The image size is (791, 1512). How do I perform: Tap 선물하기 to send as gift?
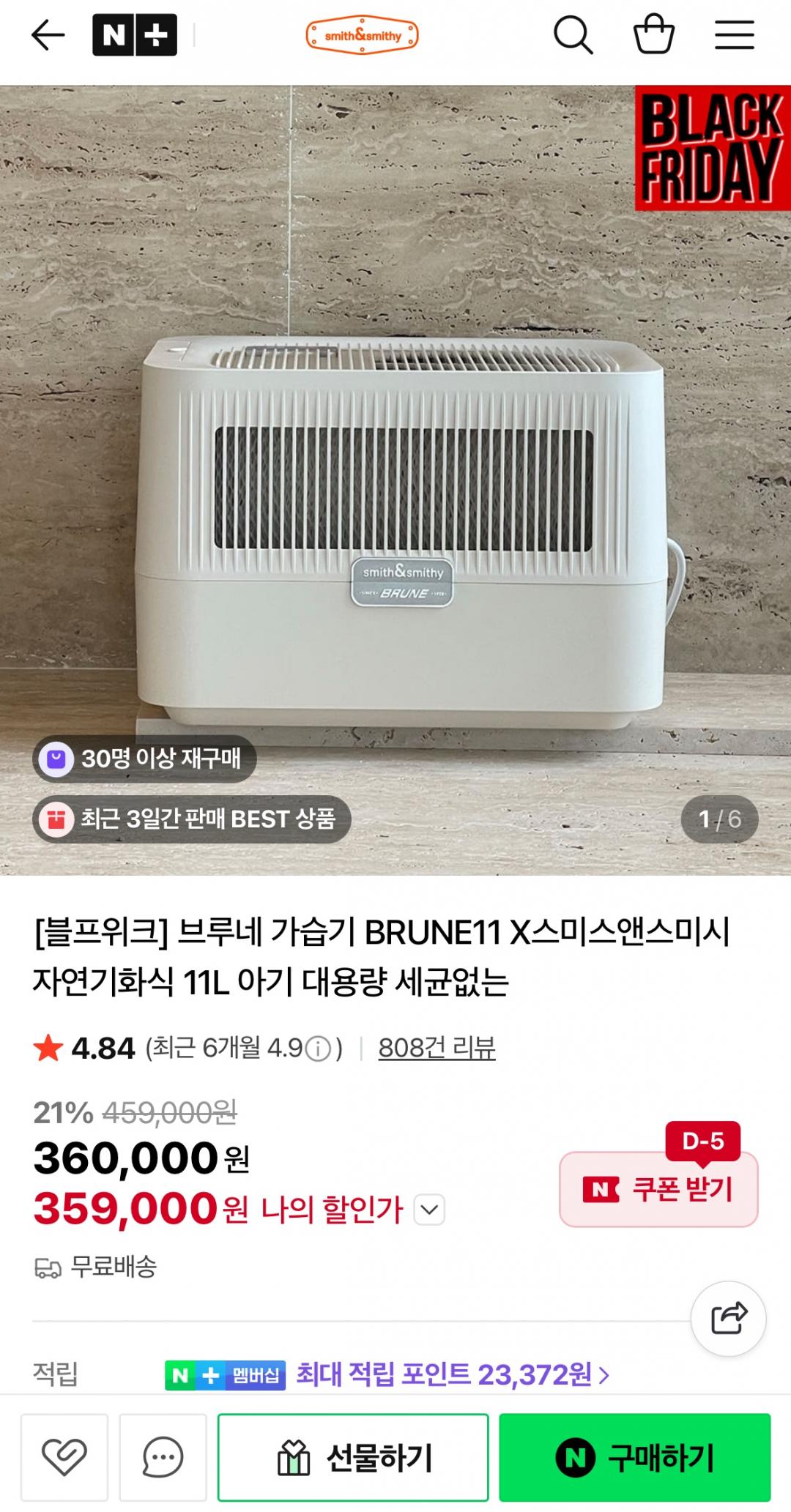(x=353, y=1457)
